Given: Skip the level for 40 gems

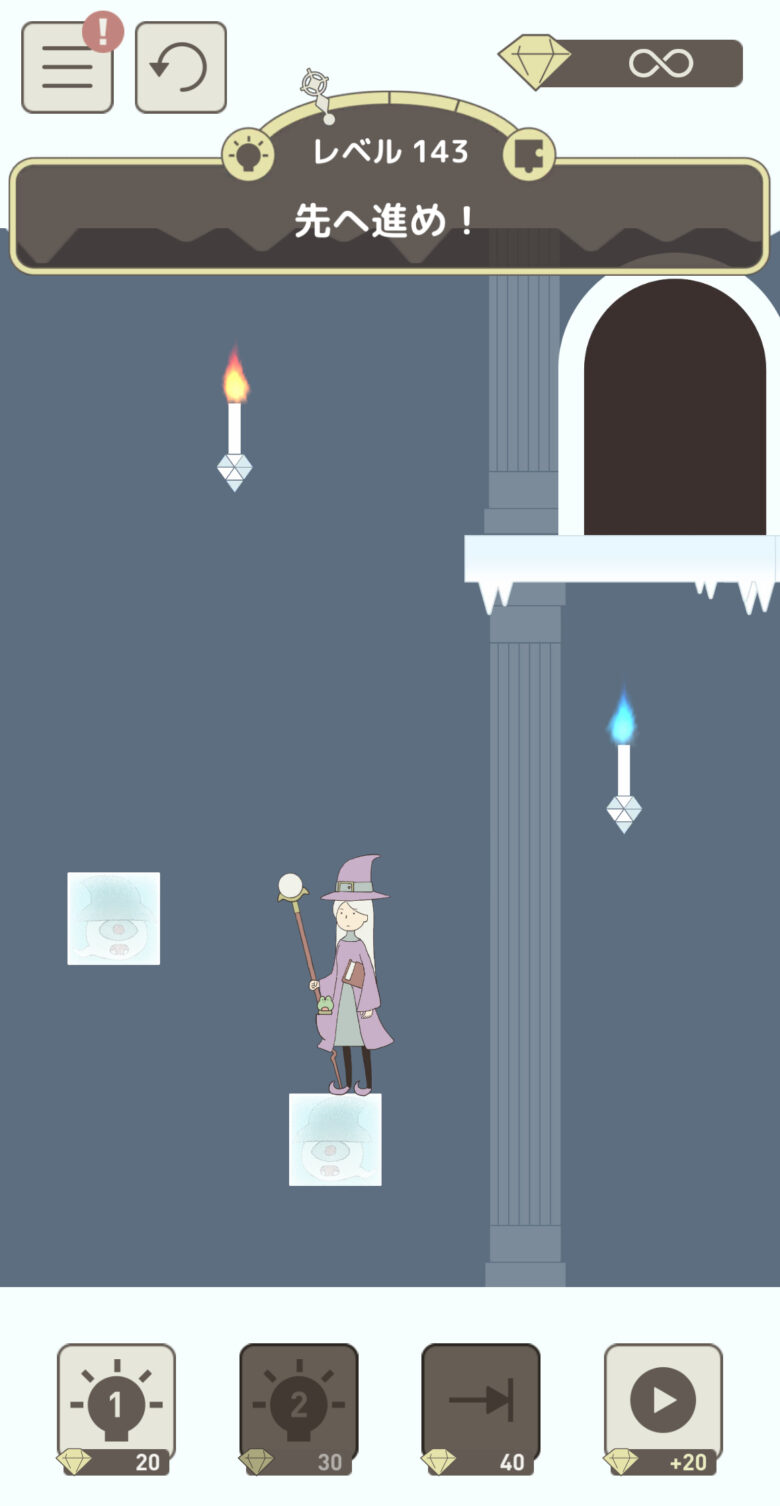Looking at the screenshot, I should click(x=480, y=1405).
